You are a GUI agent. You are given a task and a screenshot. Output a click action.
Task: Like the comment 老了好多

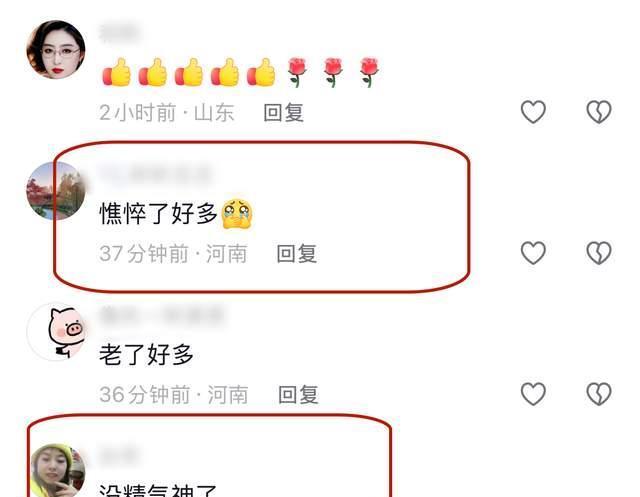(533, 394)
